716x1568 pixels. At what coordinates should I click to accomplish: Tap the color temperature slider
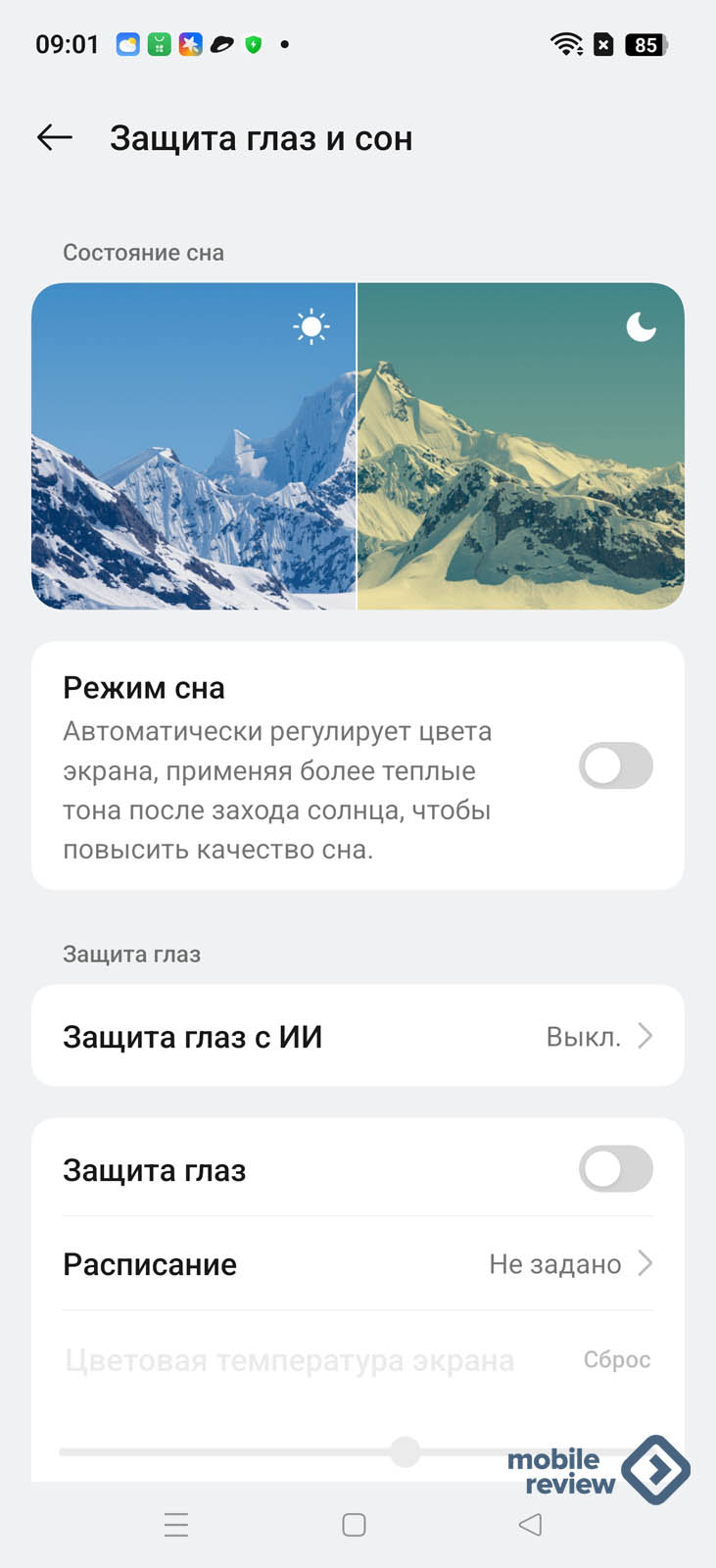click(405, 1451)
